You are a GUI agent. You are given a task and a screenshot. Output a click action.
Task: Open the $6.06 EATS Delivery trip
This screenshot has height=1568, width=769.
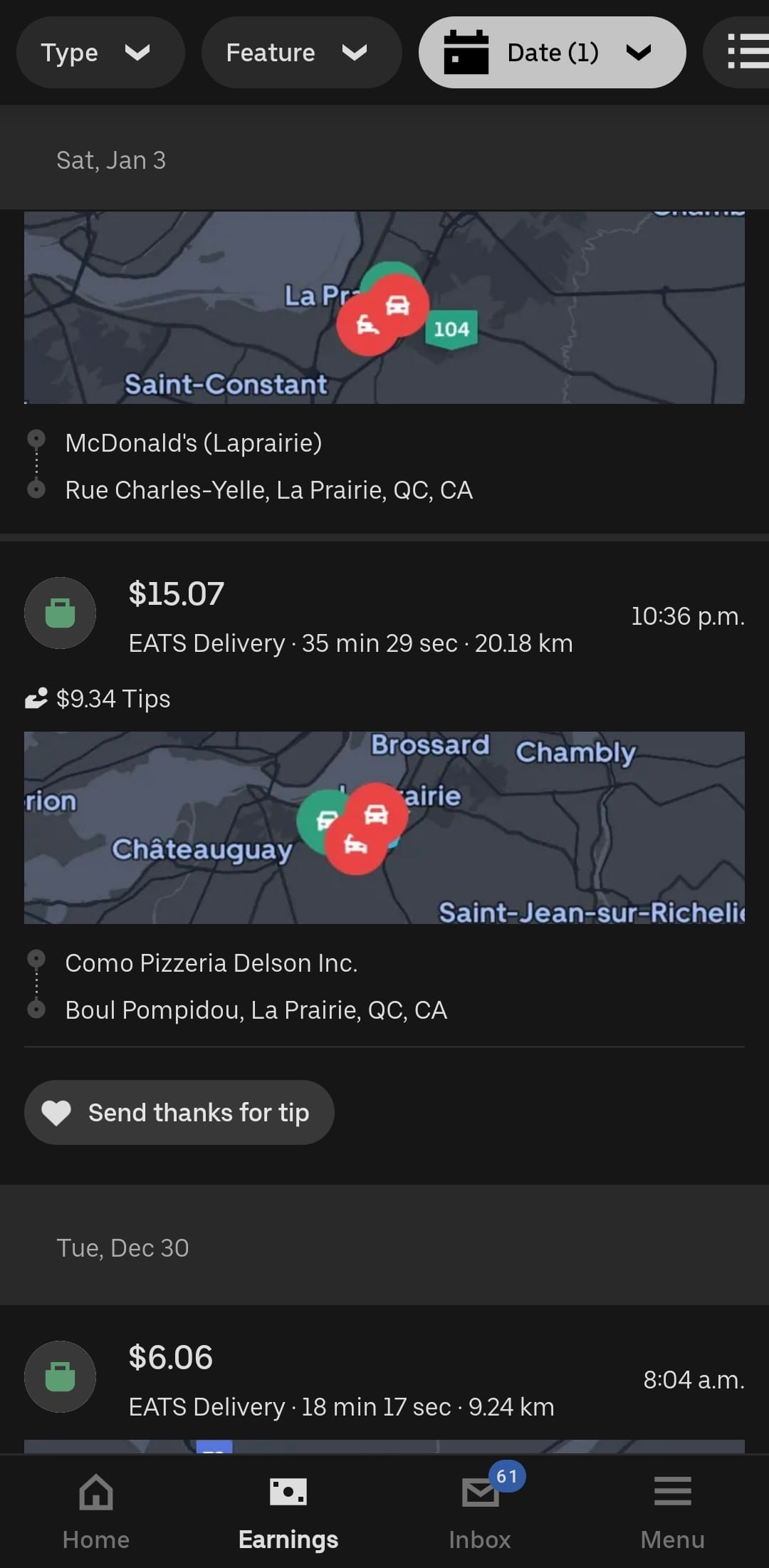[342, 1379]
